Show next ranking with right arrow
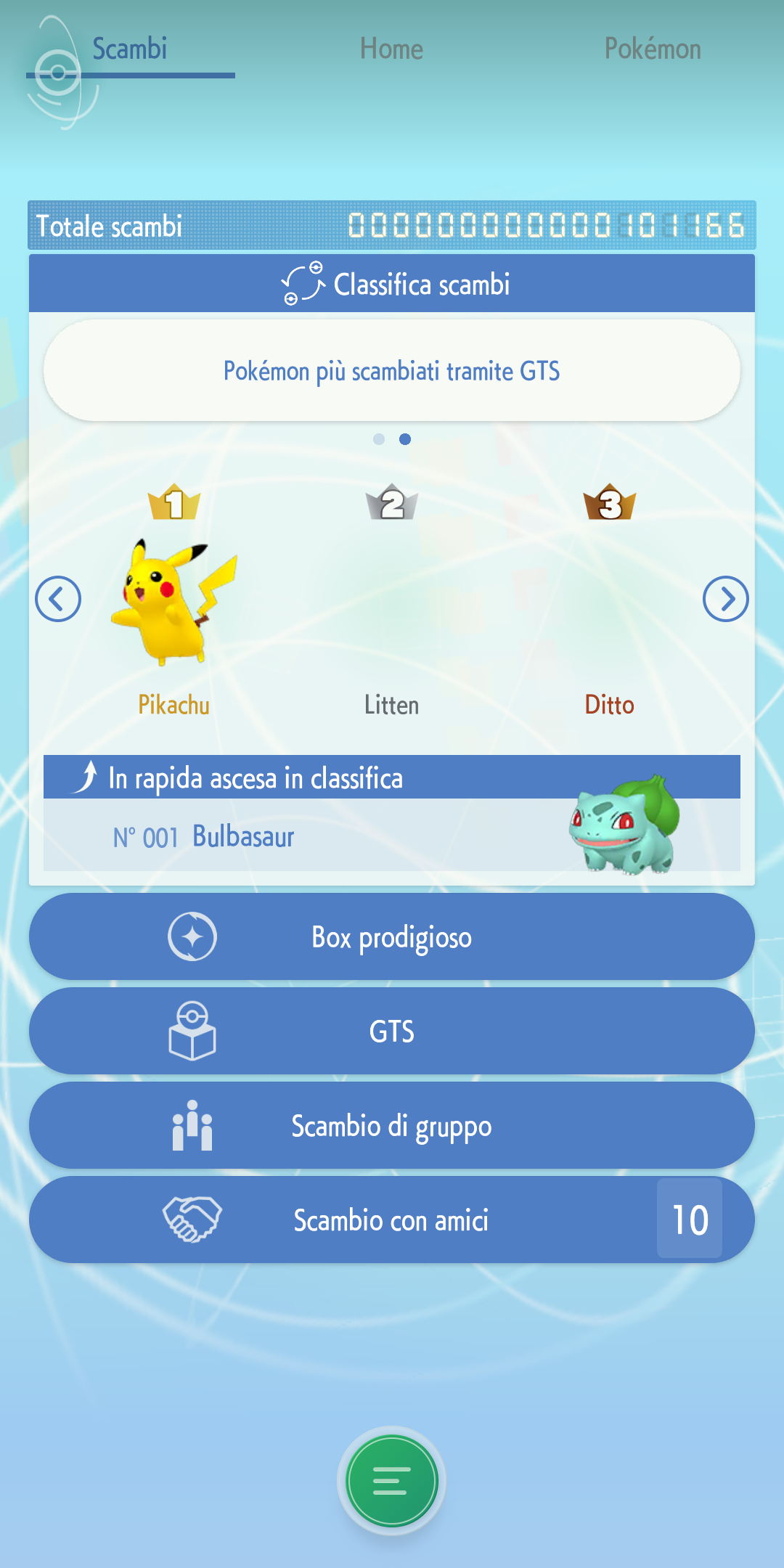The width and height of the screenshot is (784, 1568). (726, 599)
